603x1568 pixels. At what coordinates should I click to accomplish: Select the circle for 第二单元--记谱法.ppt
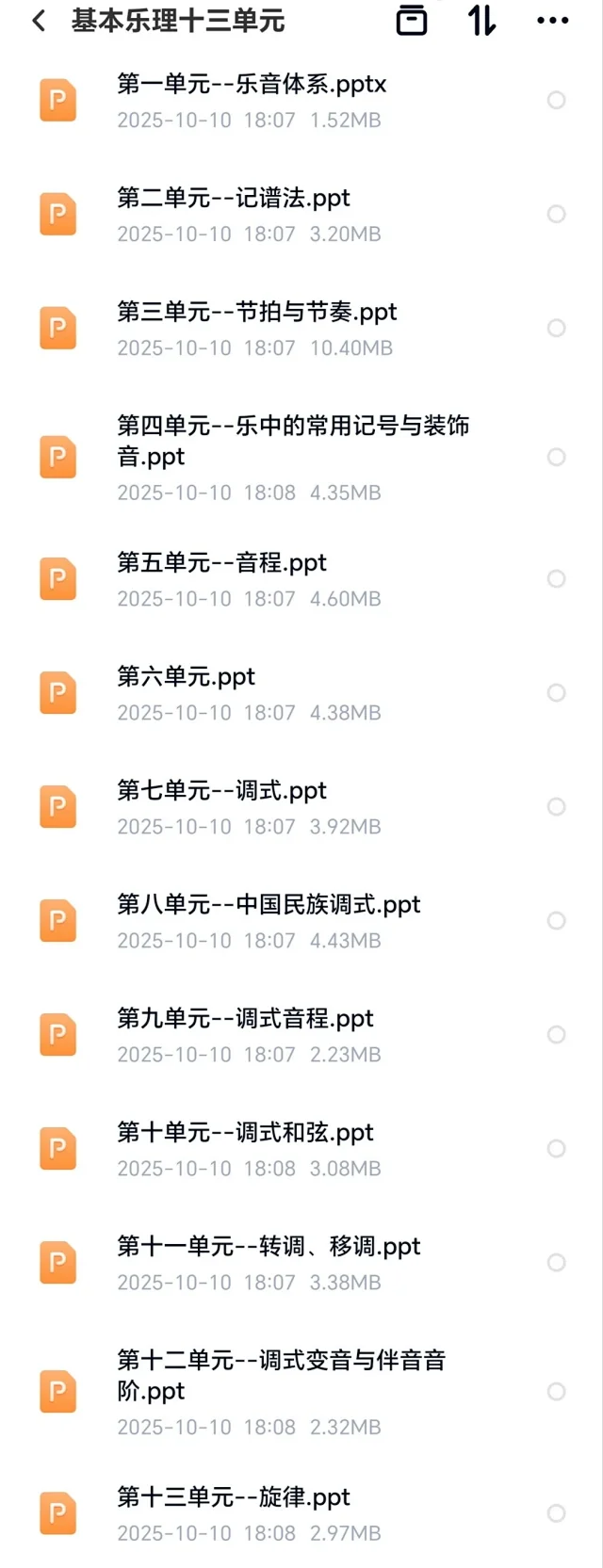tap(557, 215)
